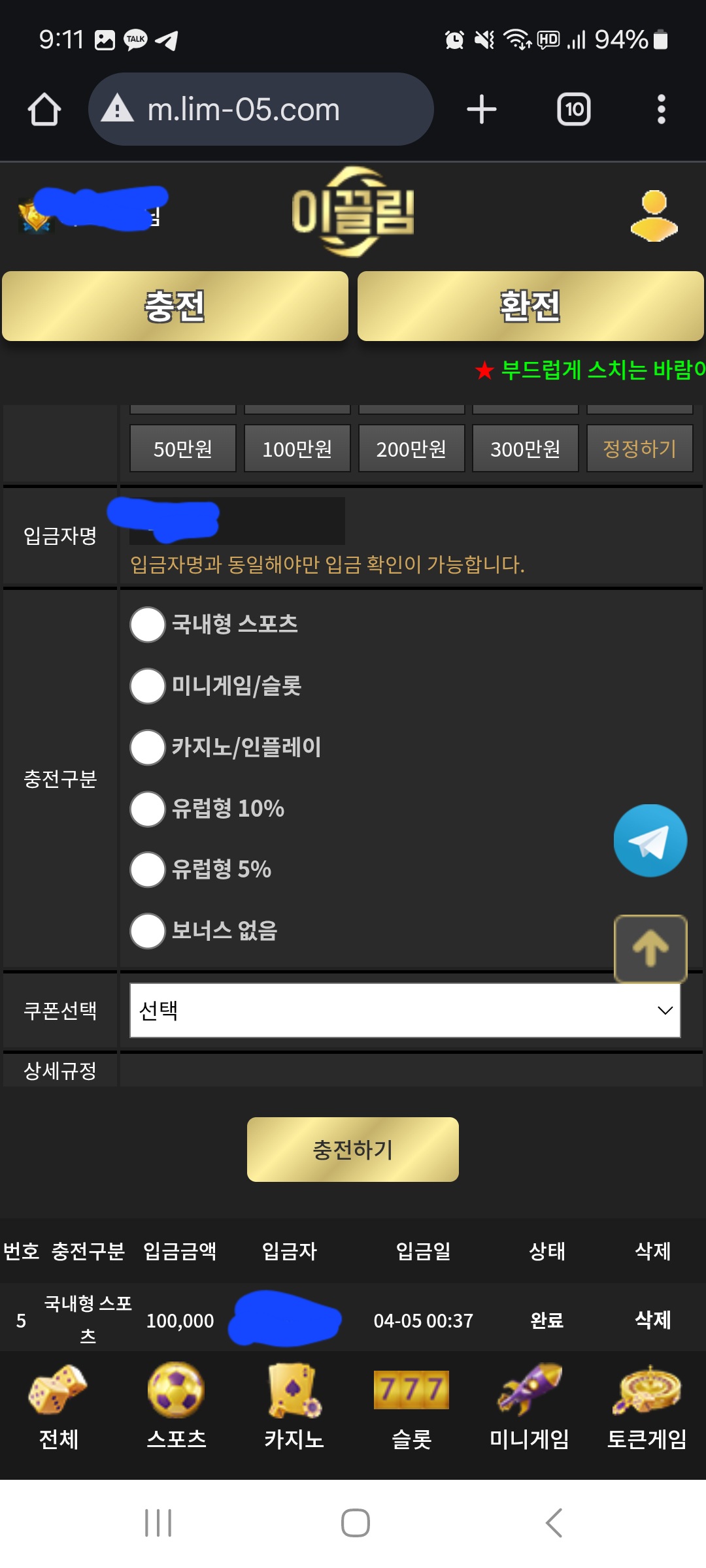Viewport: 706px width, 1568px height.
Task: Open the 쿠폰선택 dropdown
Action: [405, 1010]
